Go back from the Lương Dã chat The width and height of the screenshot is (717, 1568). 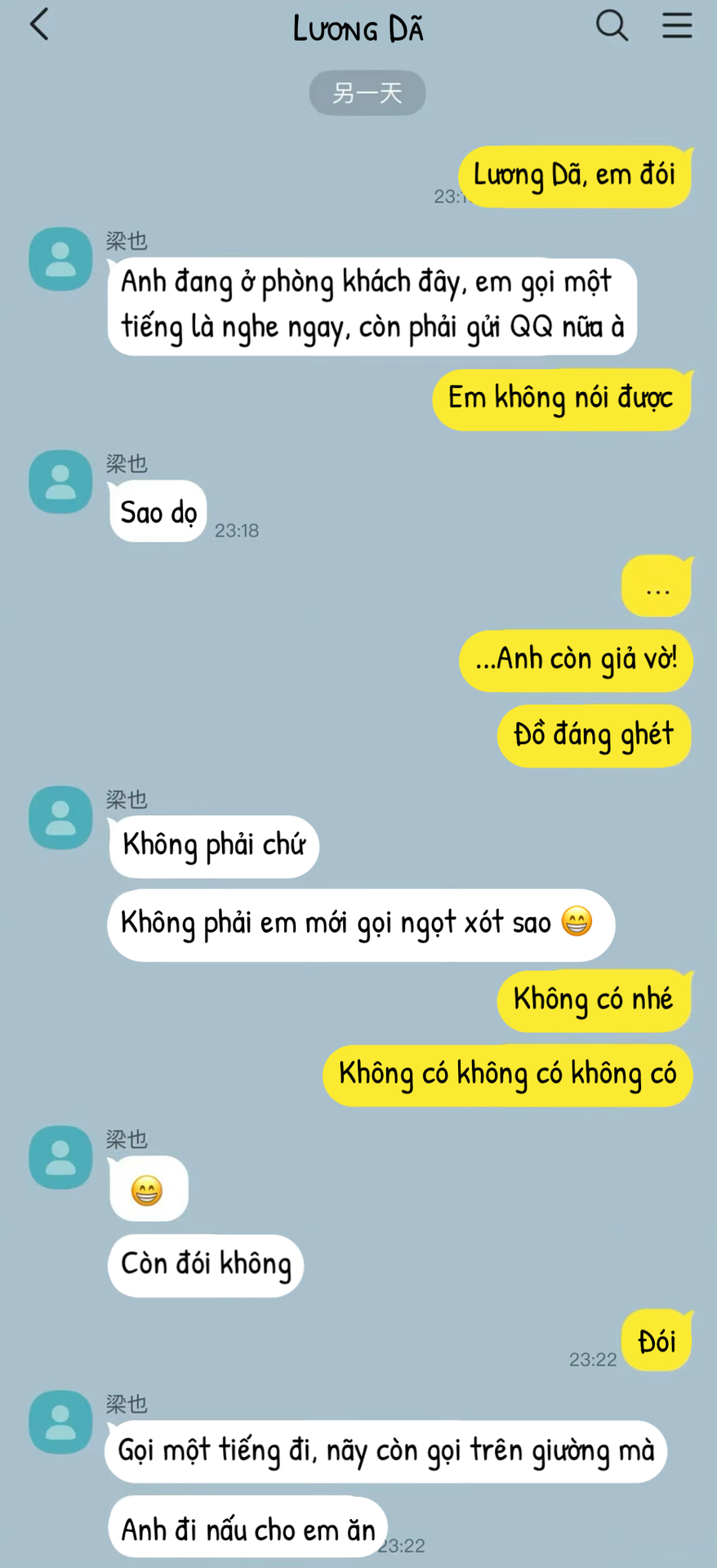point(39,24)
